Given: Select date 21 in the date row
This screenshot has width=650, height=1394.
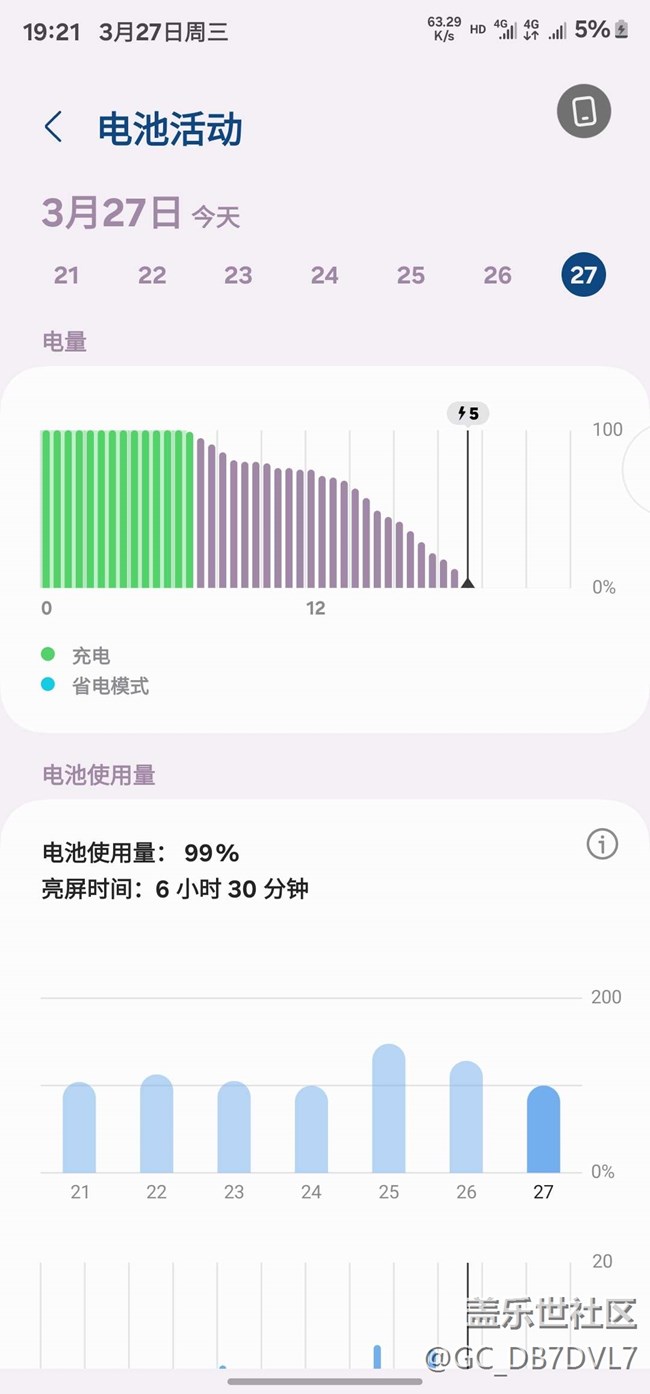Looking at the screenshot, I should point(66,275).
